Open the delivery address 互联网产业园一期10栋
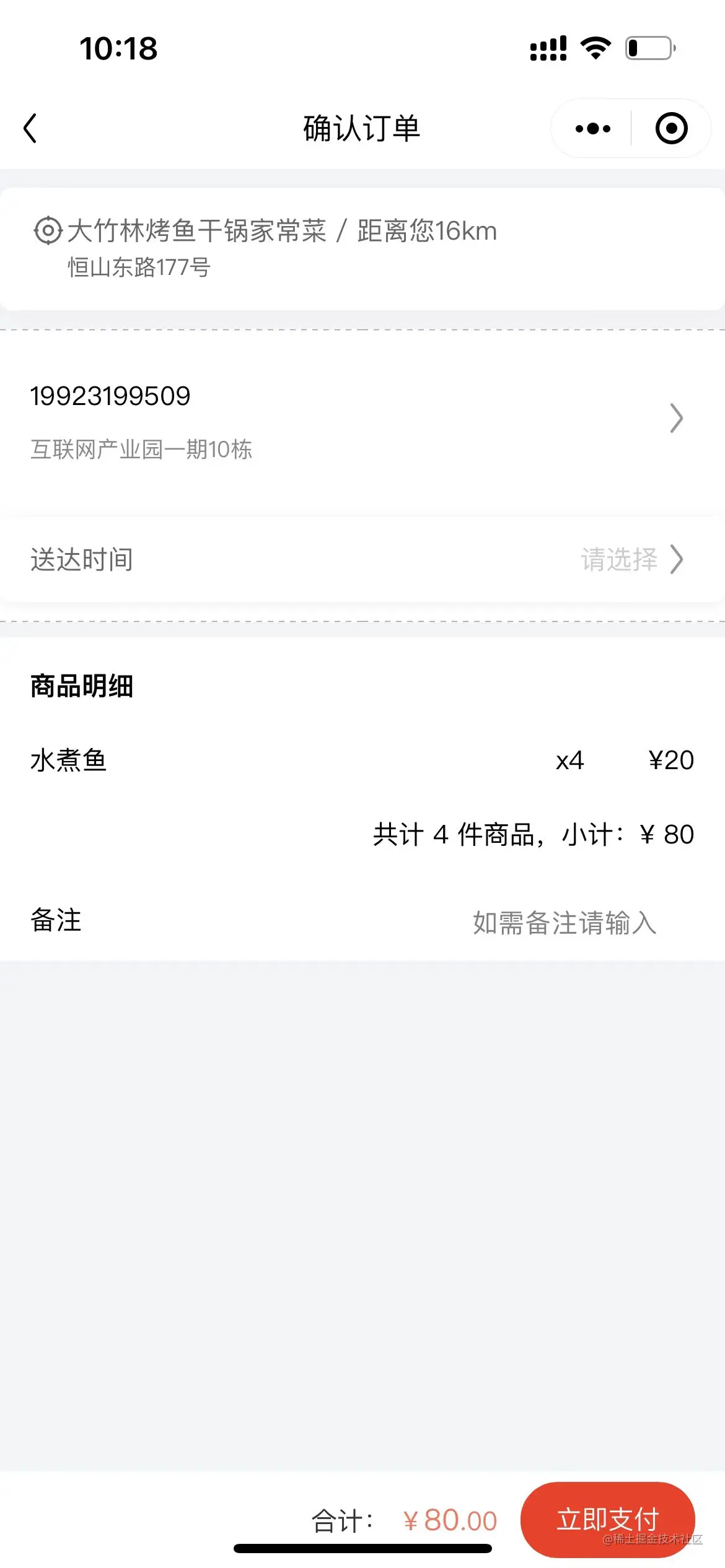The height and width of the screenshot is (1568, 725). coord(359,421)
